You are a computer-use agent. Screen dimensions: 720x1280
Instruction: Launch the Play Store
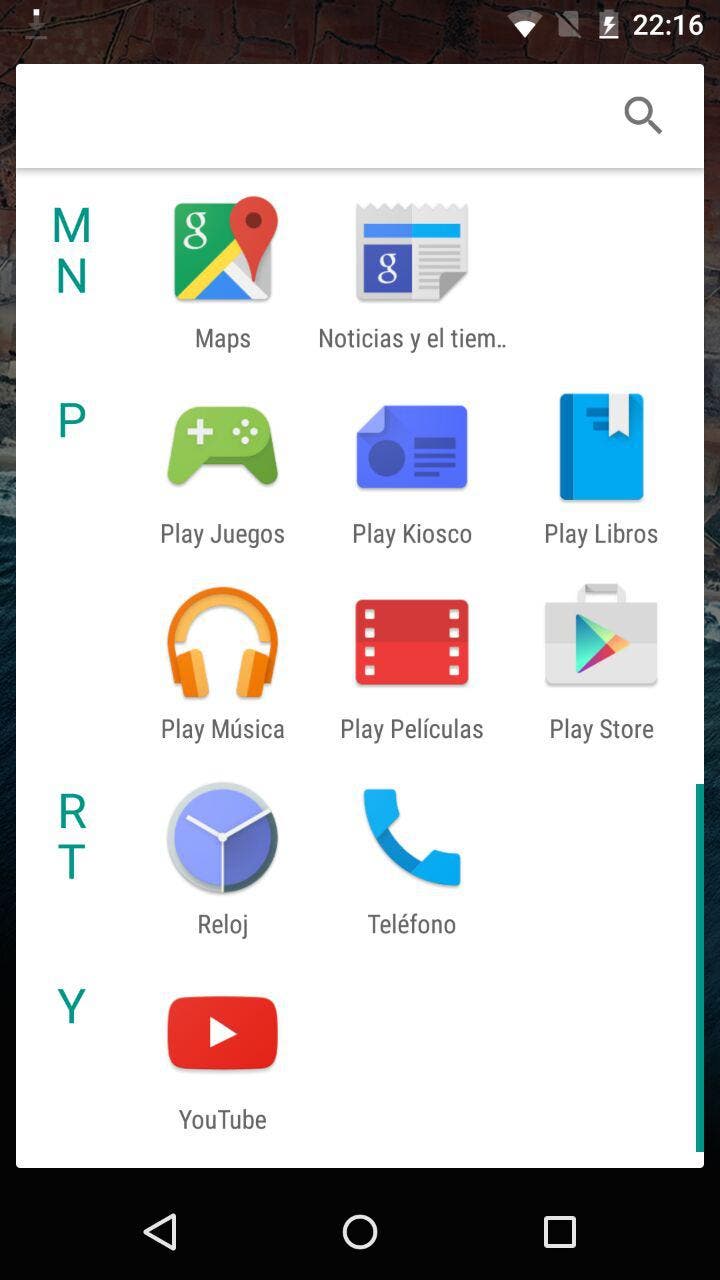click(x=601, y=642)
